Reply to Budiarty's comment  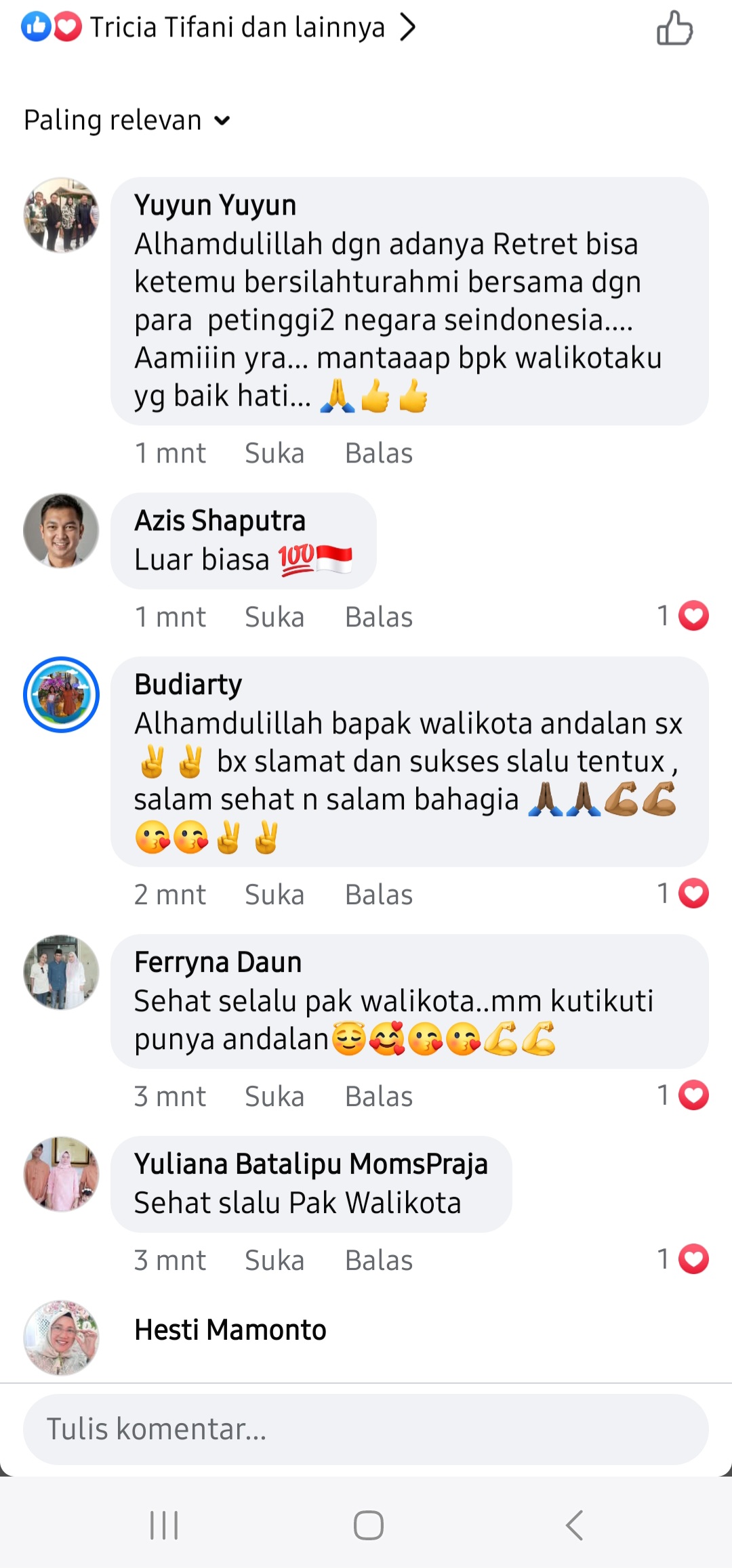378,895
